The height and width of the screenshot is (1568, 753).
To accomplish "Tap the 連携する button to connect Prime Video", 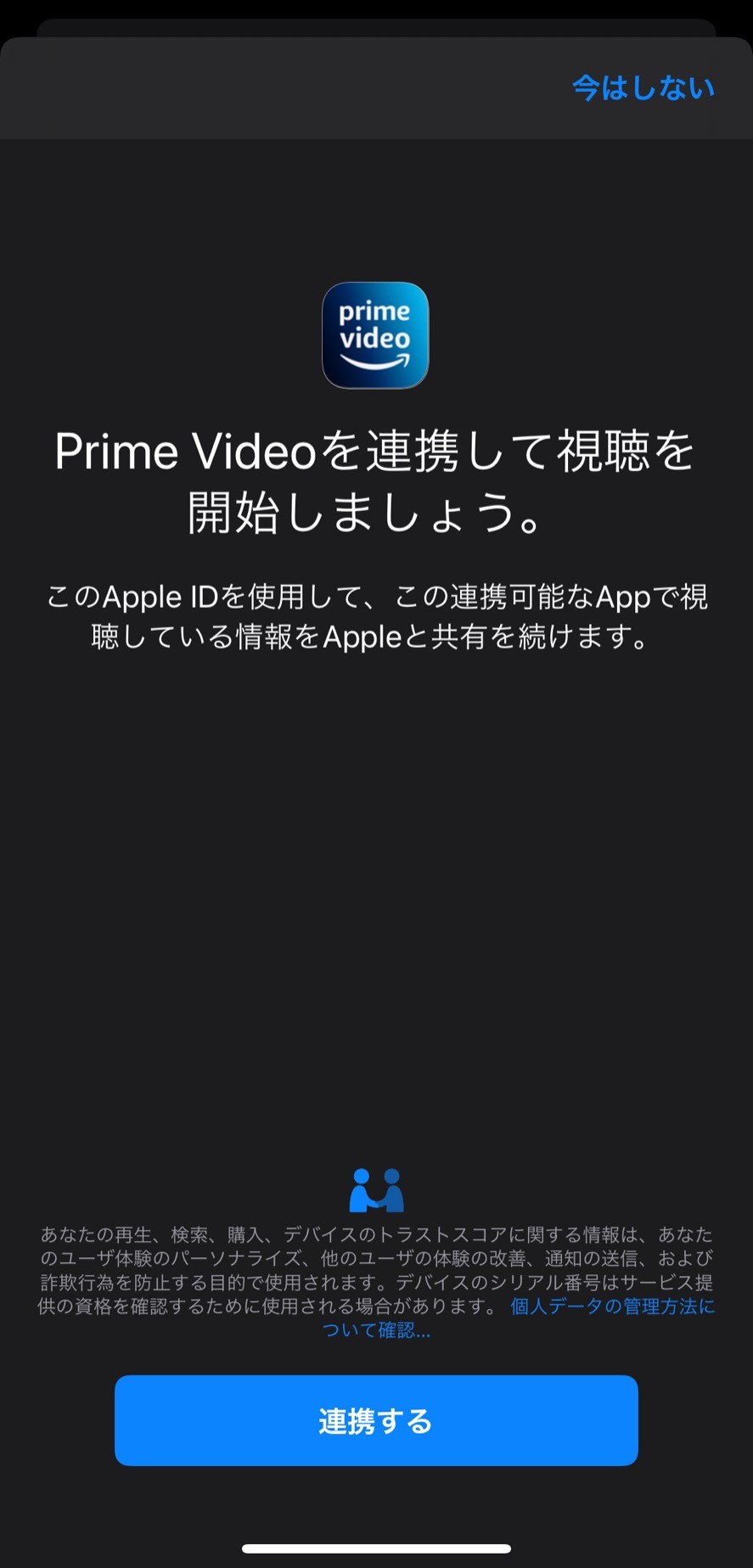I will 376,1420.
